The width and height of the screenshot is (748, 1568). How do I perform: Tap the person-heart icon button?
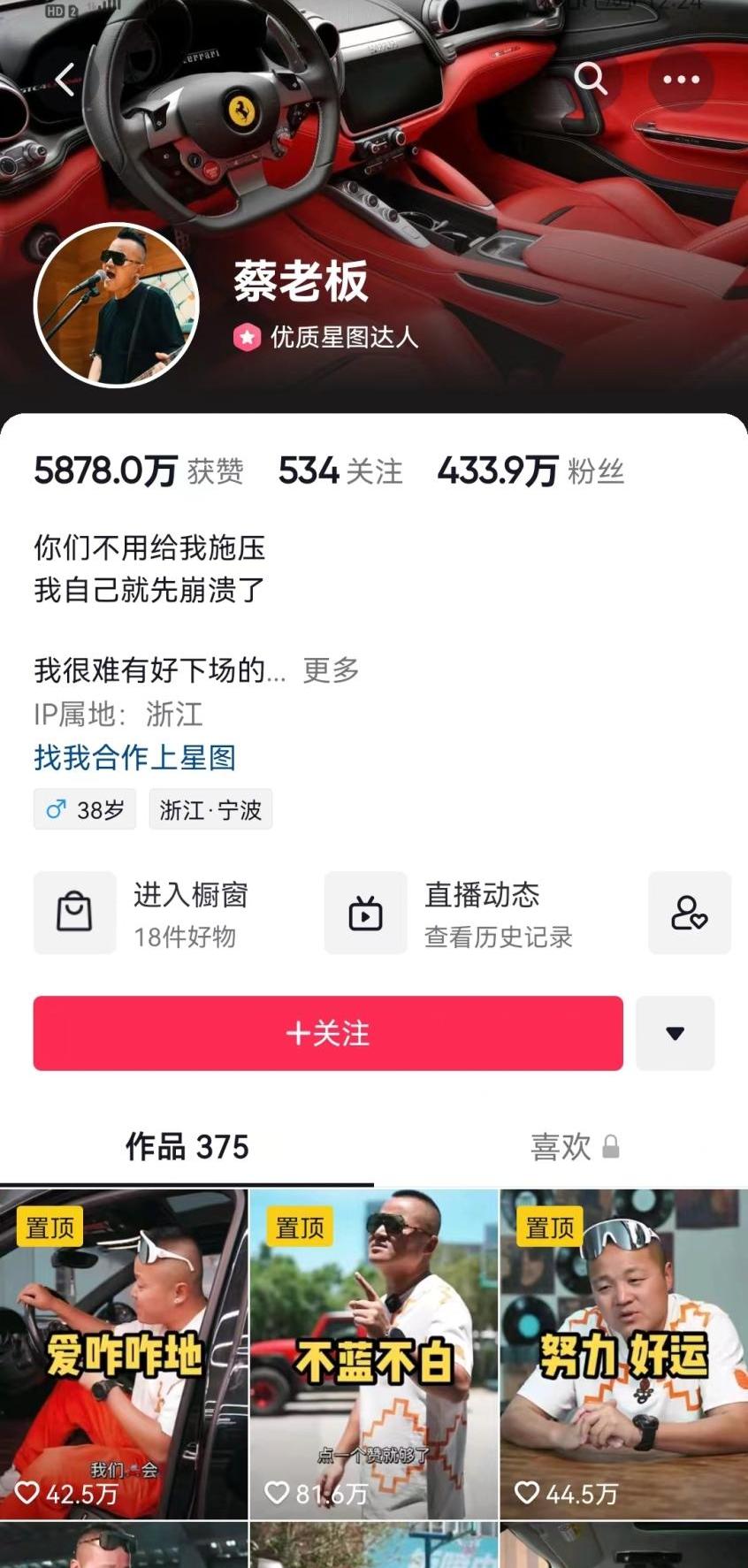(689, 913)
